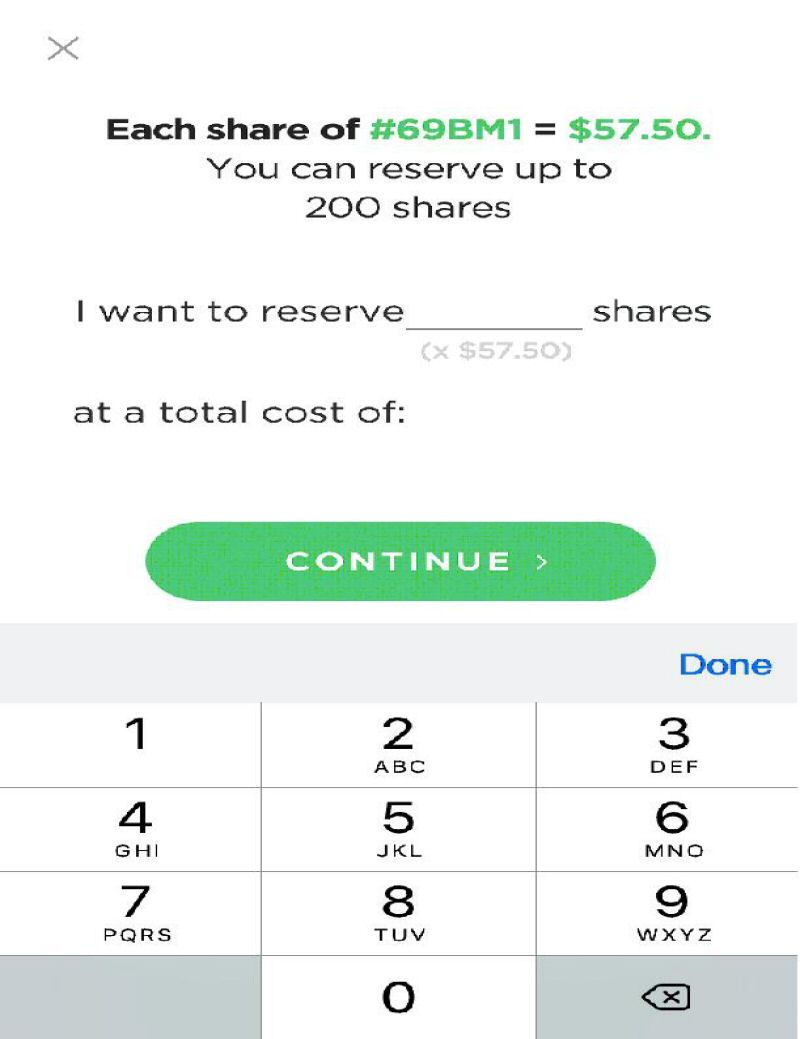Enter digit 0 on the keypad

399,997
